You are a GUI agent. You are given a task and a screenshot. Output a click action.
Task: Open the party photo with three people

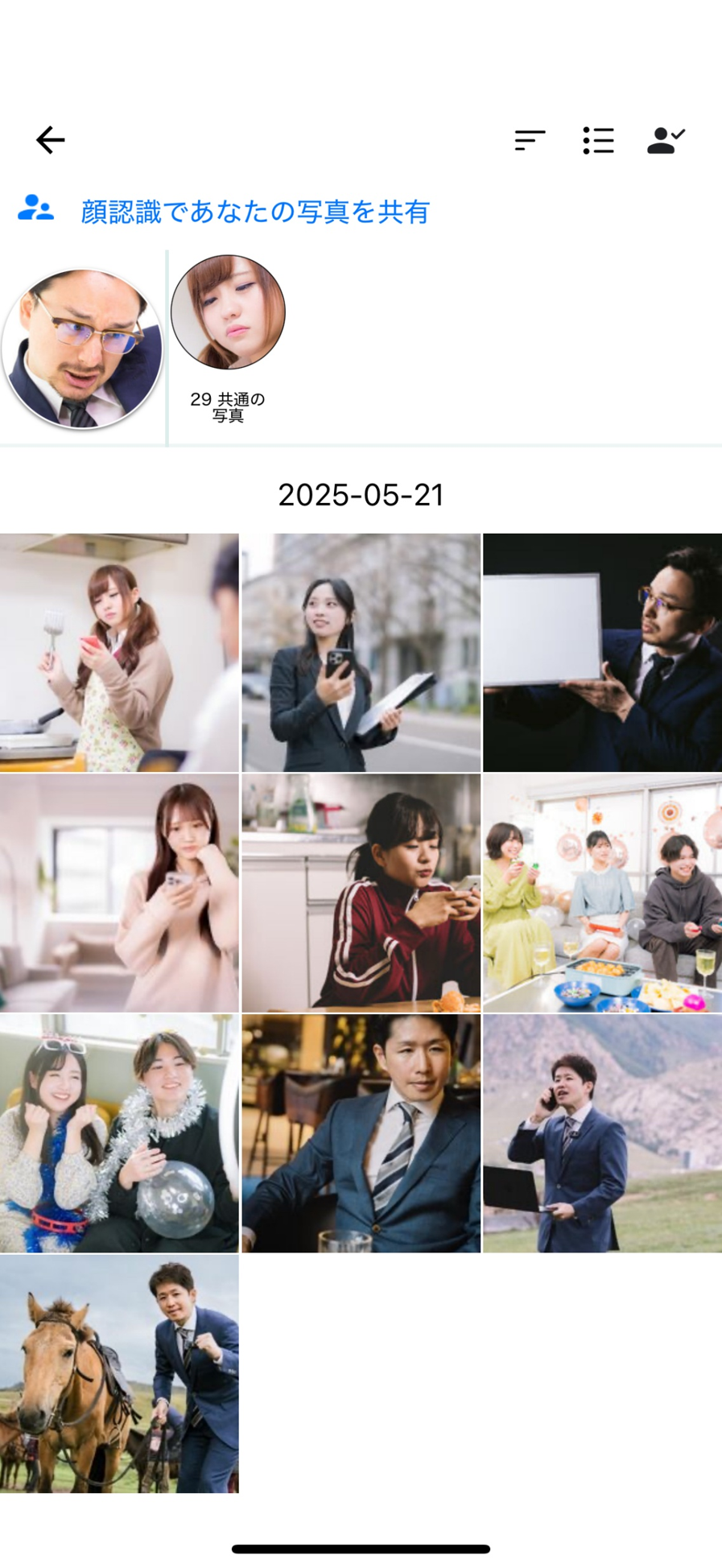[x=602, y=893]
